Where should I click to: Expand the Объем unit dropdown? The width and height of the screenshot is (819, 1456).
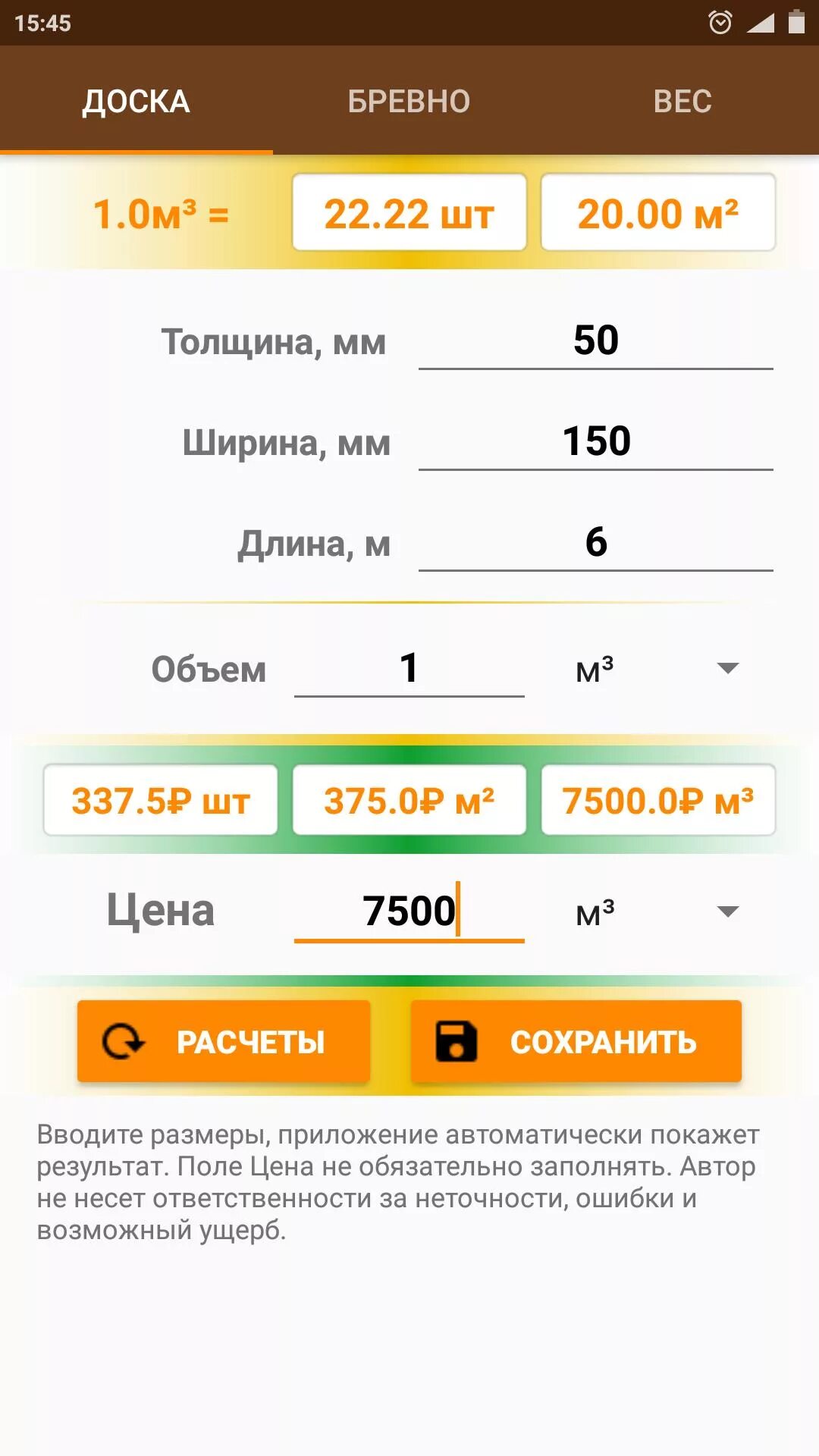point(656,669)
